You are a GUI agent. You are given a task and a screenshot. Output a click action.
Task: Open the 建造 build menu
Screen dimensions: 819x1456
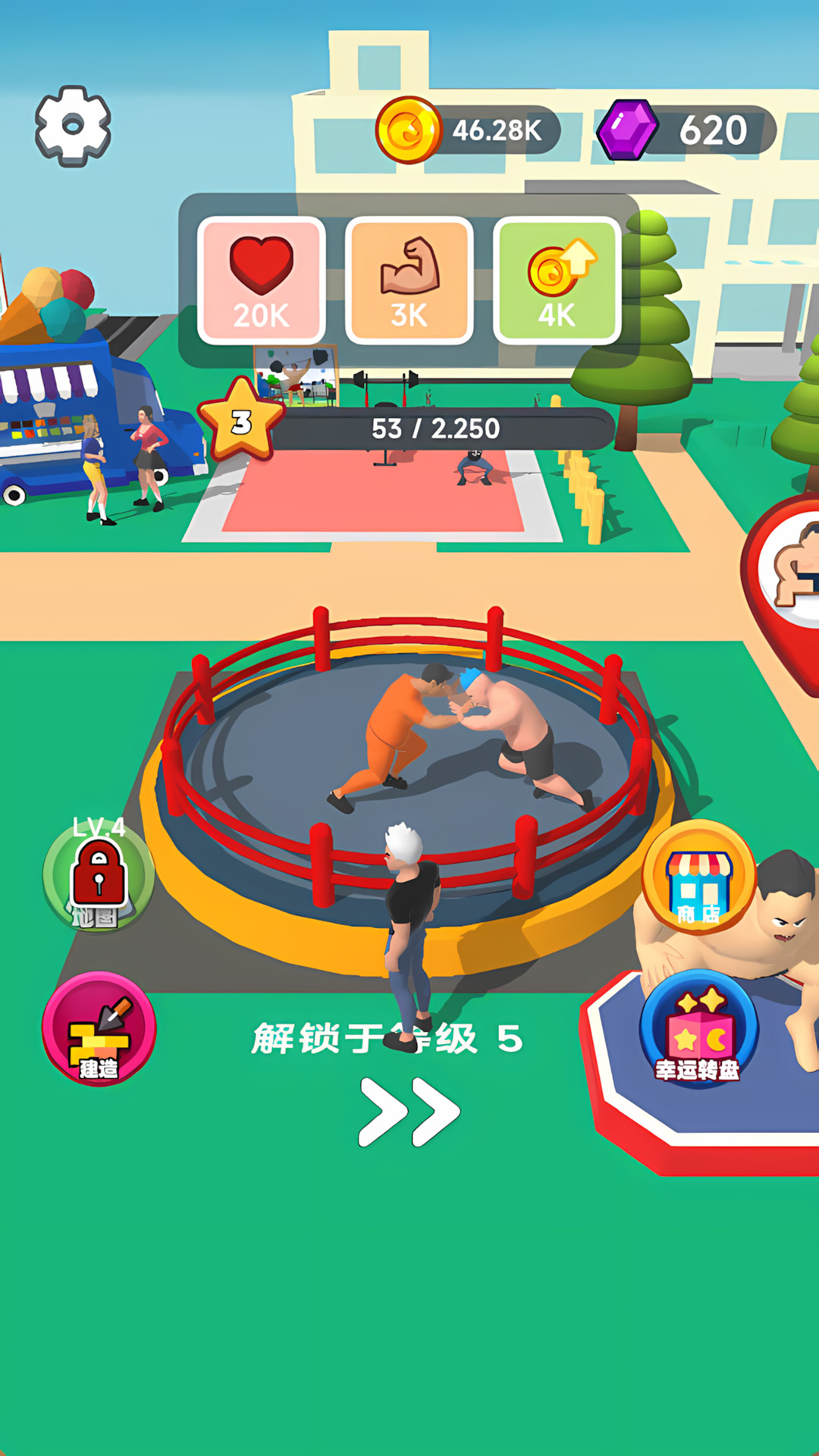(99, 1029)
